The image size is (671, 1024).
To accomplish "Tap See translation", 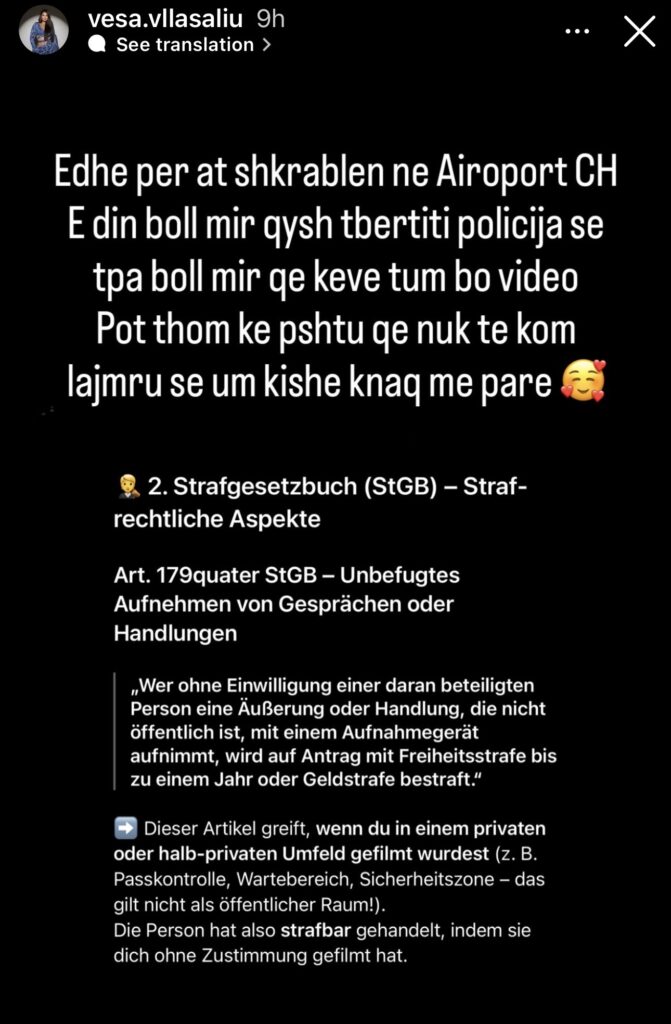I will coord(184,45).
